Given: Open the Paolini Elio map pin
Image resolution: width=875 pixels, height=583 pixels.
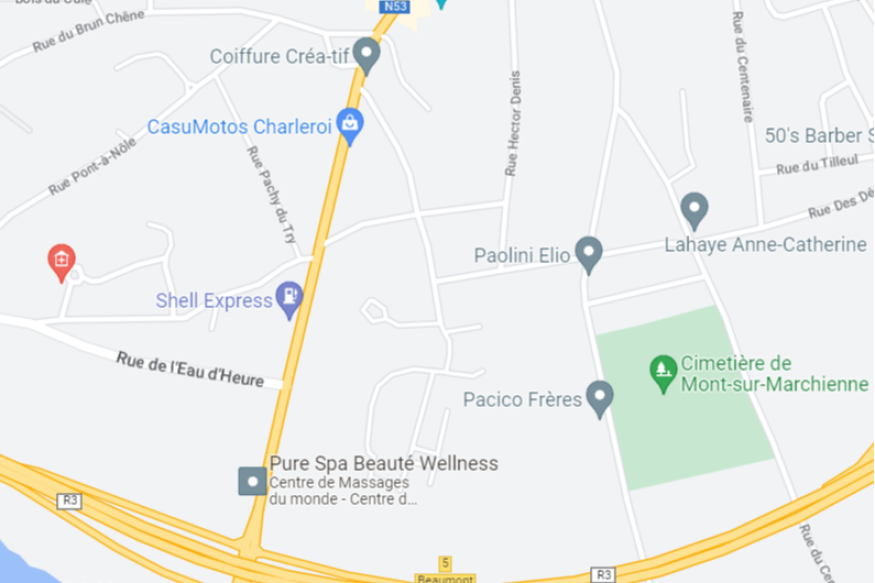Looking at the screenshot, I should tap(589, 253).
